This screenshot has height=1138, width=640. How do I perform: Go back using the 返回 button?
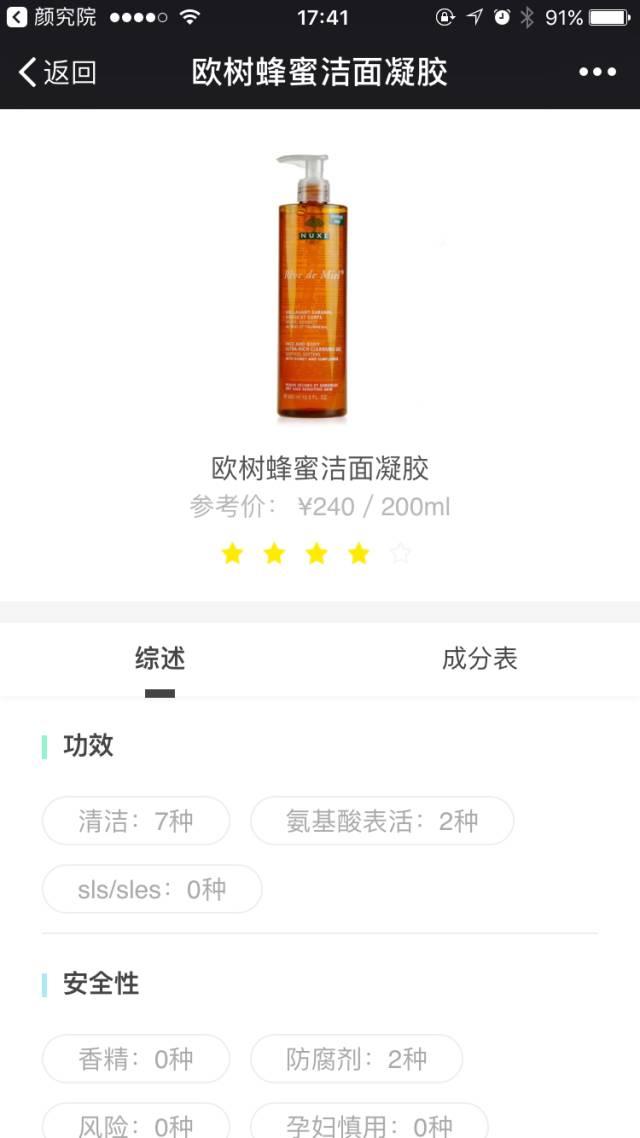(x=57, y=72)
